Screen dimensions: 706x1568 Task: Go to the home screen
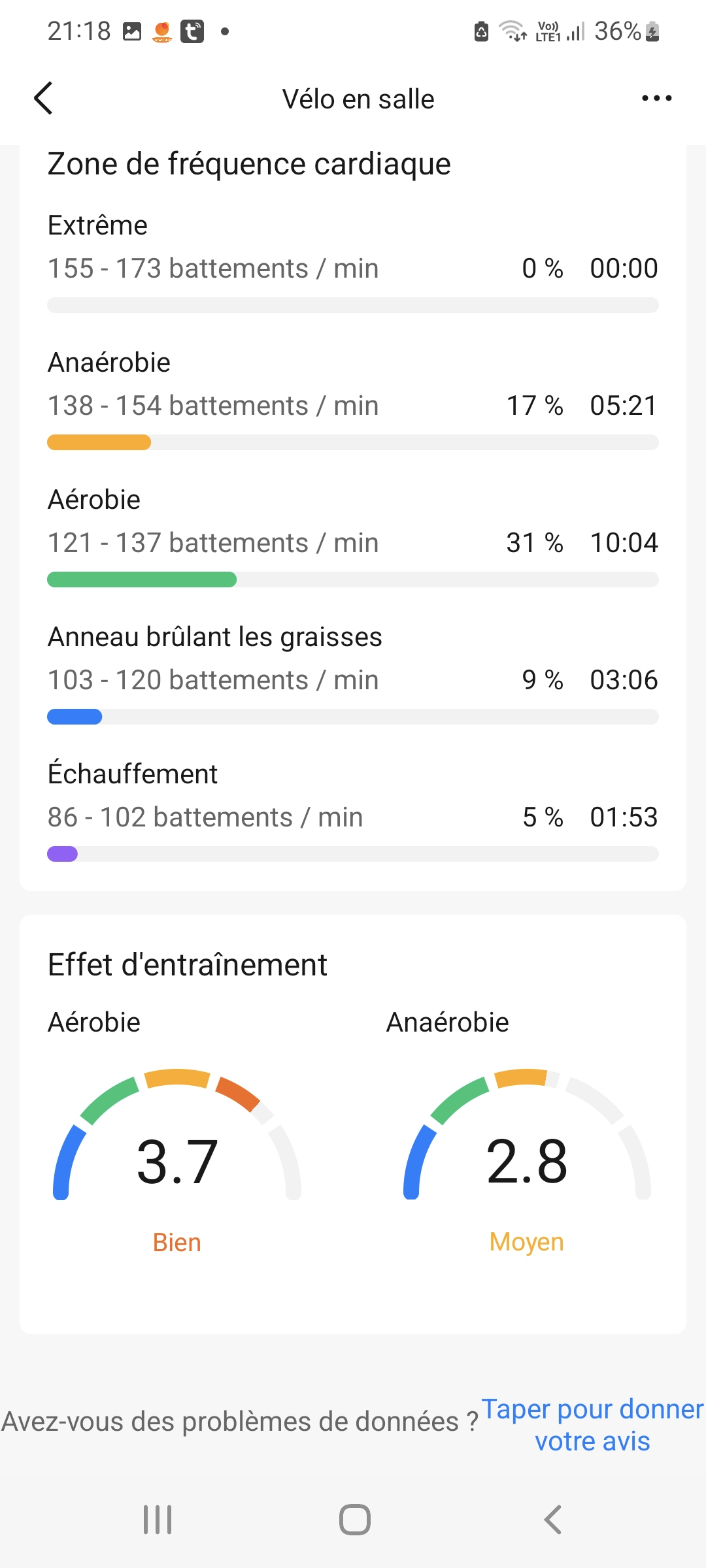(354, 1520)
